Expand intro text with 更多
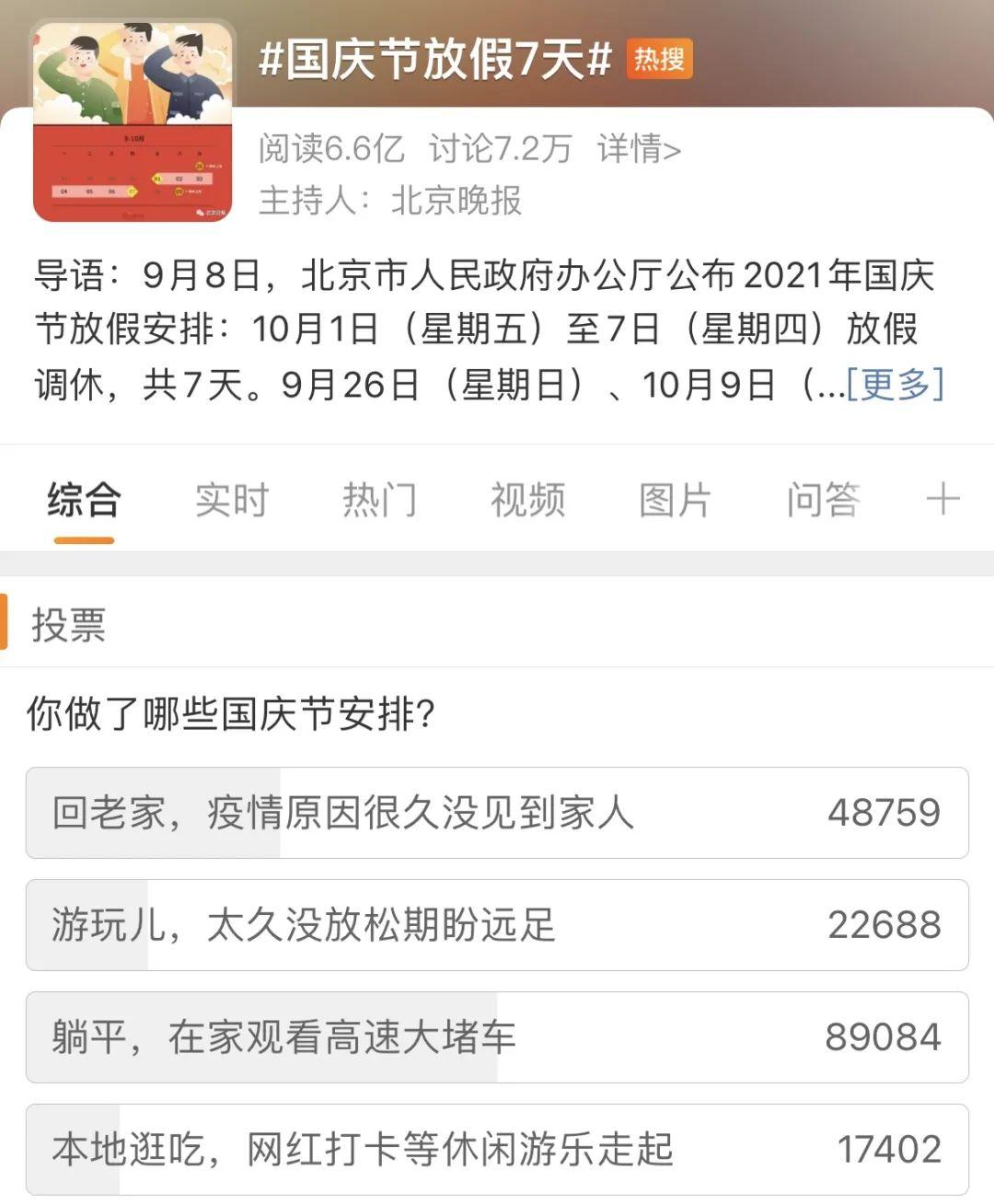Screen dimensions: 994x1204 click(895, 384)
